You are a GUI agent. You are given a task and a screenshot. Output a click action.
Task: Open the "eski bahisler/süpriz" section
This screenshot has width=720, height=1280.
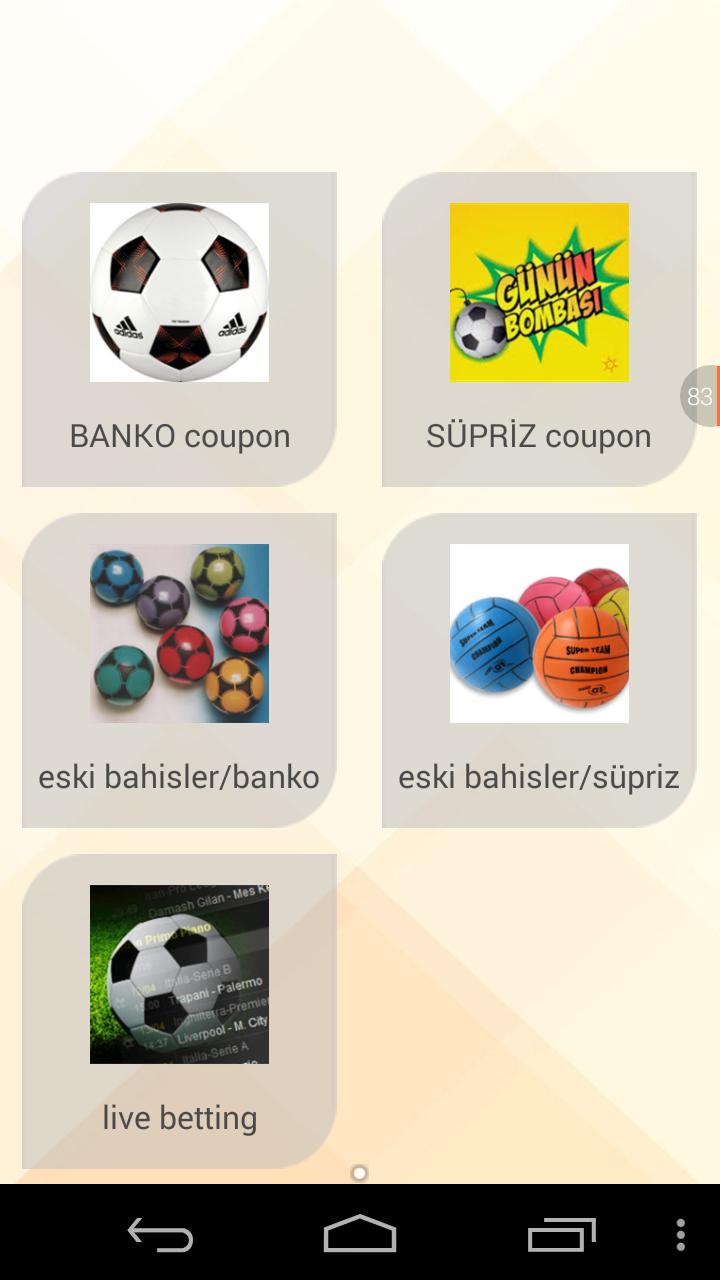click(x=539, y=776)
